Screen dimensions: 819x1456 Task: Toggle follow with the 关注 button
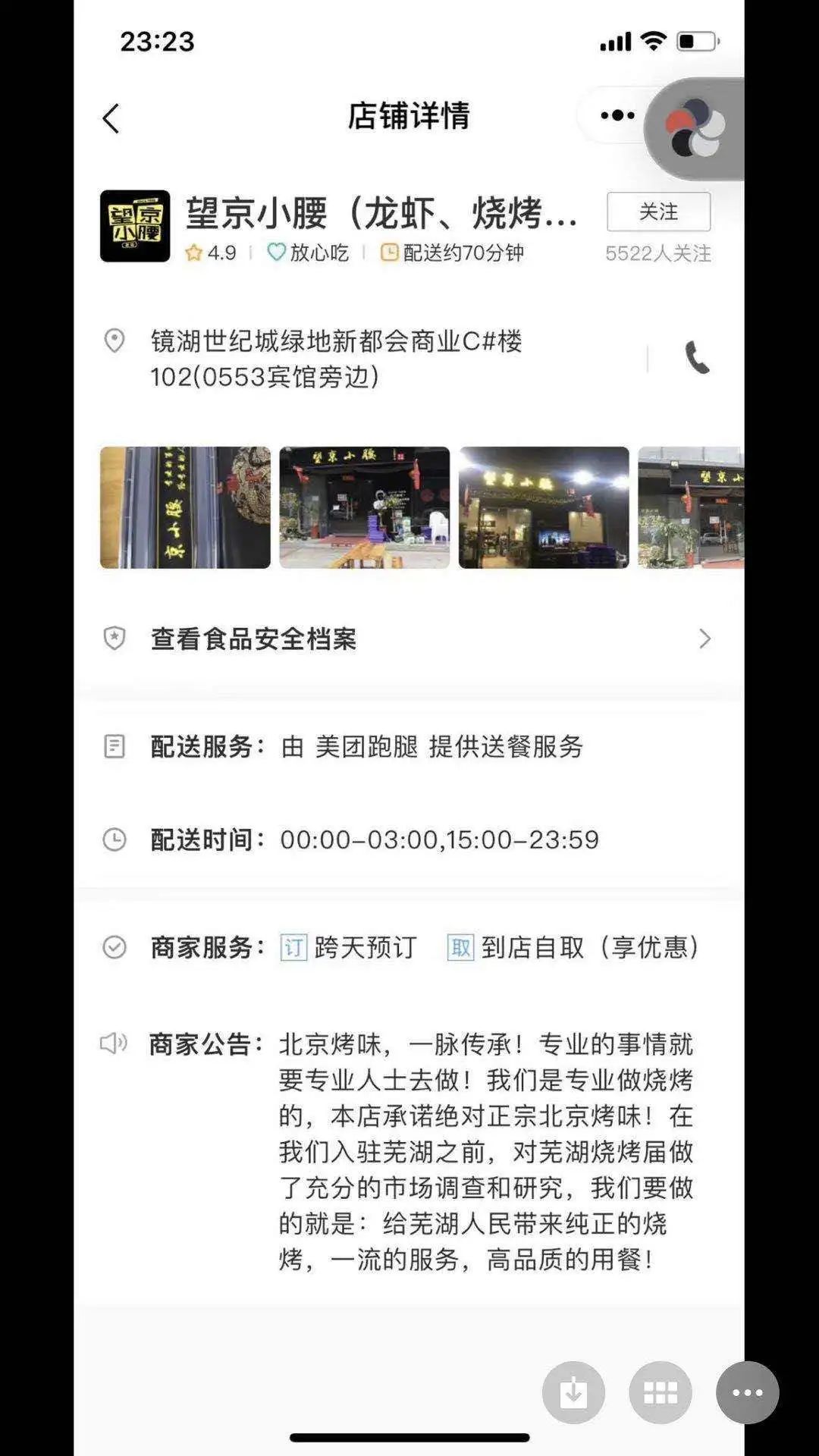(660, 213)
